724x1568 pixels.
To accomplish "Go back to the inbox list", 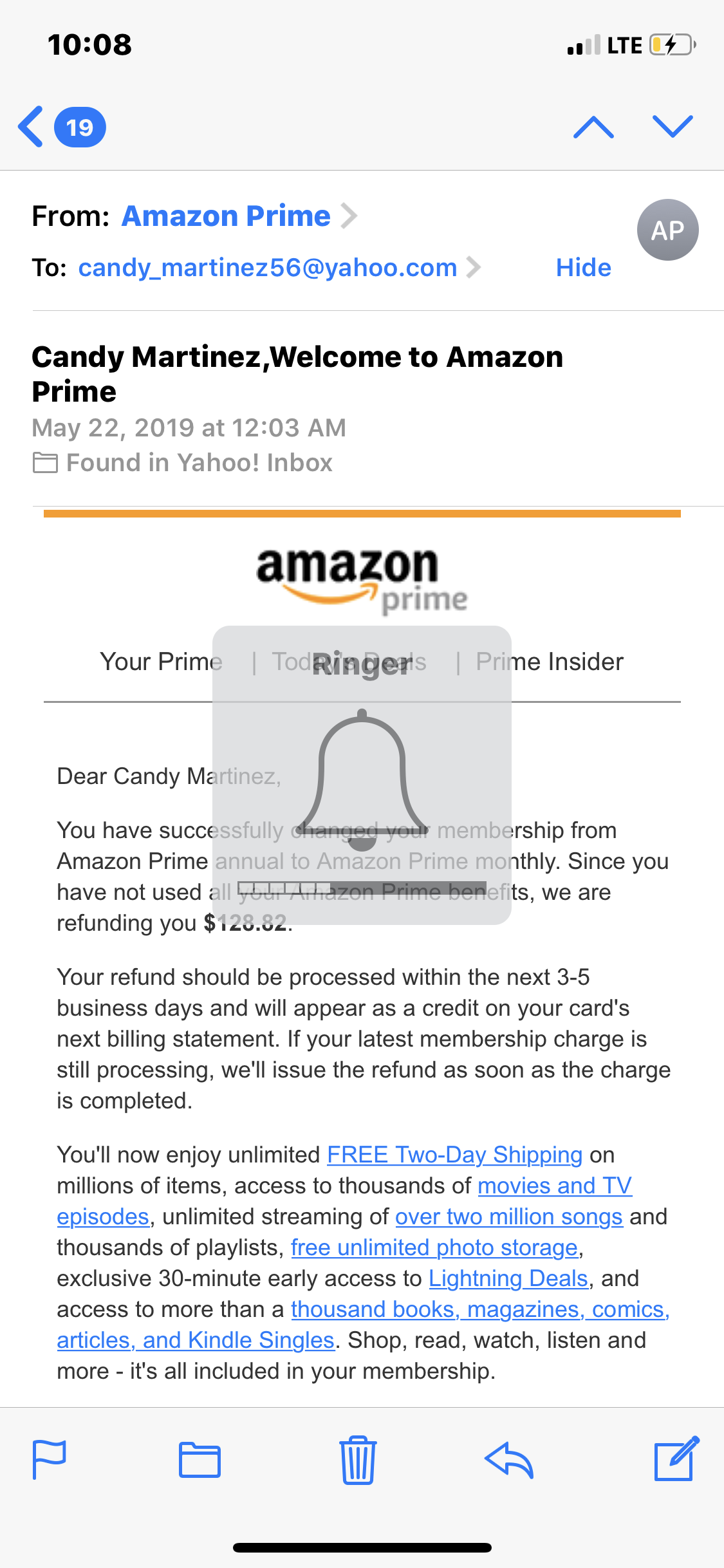I will 61,127.
